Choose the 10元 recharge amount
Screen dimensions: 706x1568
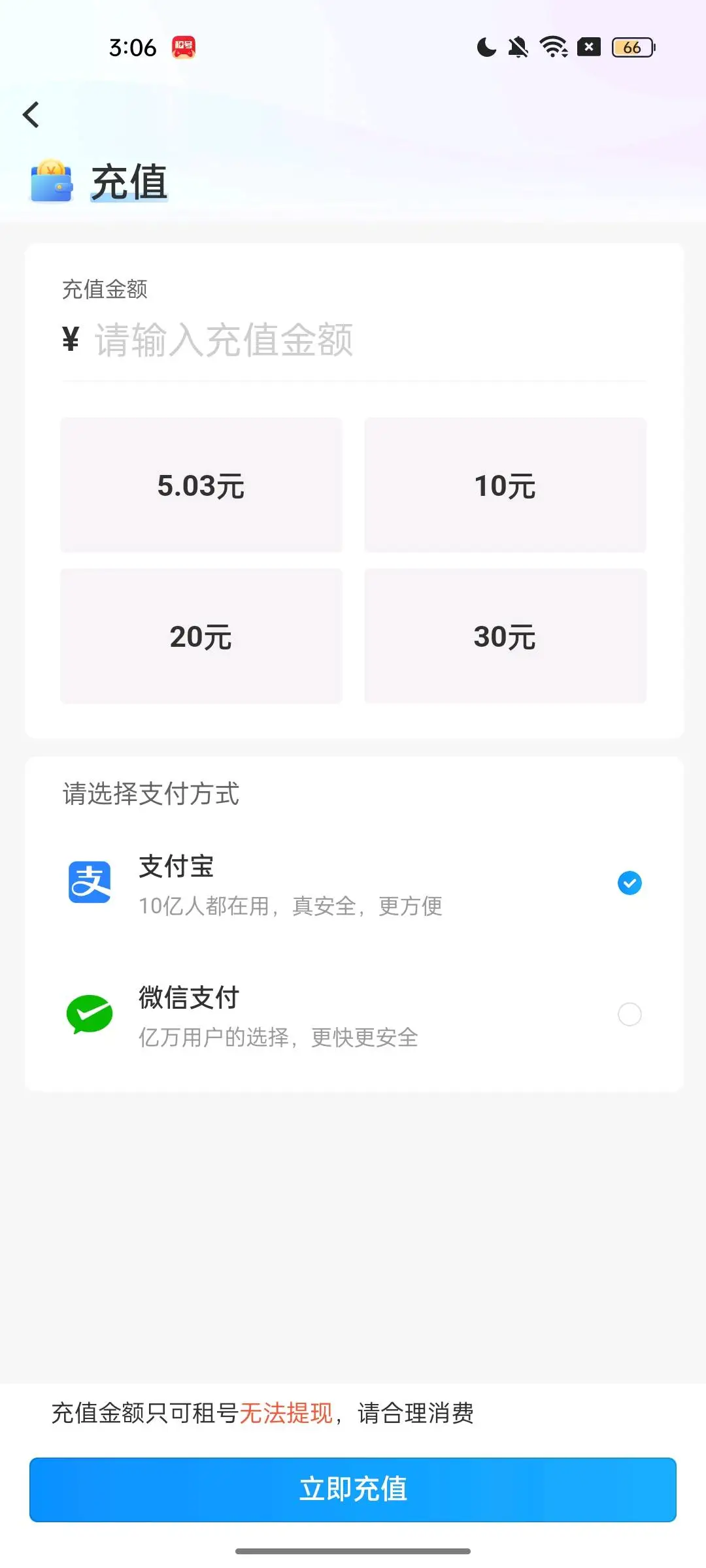pos(505,485)
